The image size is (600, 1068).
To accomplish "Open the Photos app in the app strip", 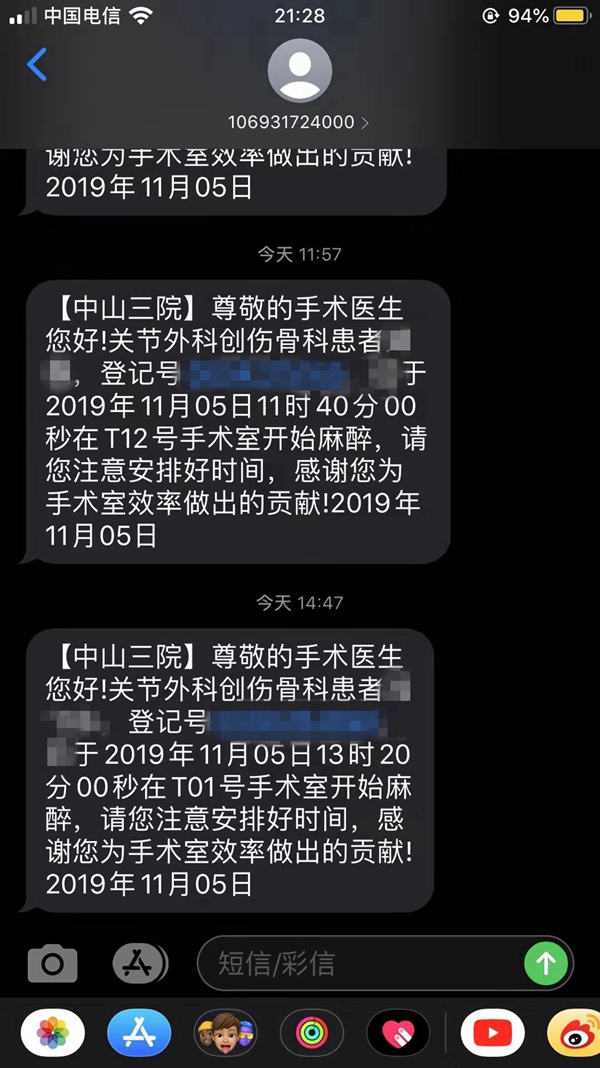I will (x=53, y=1033).
